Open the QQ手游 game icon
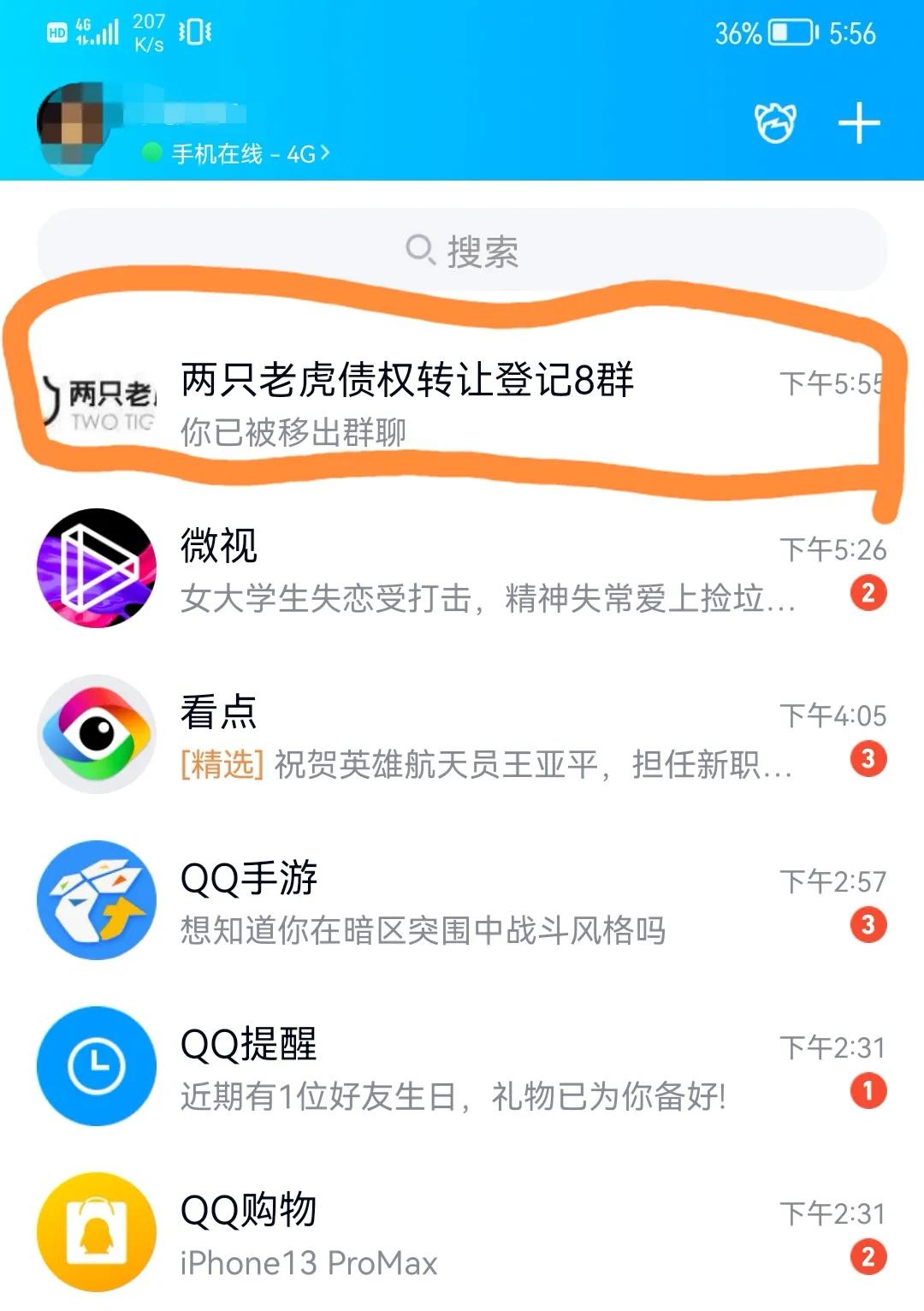Viewport: 924px width, 1311px height. 97,900
